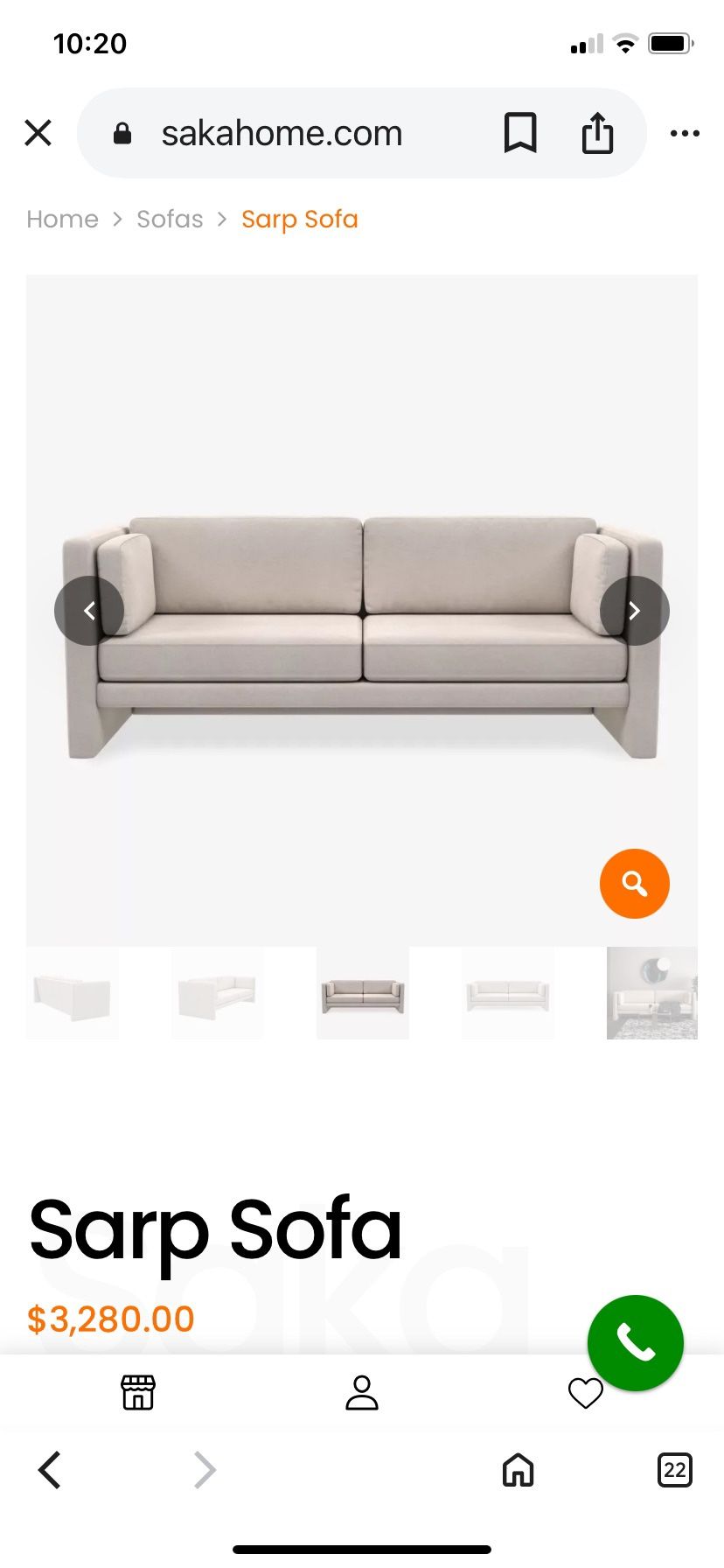Open the browser tabs overview
Screen dimensions: 724x1568
(x=673, y=1470)
